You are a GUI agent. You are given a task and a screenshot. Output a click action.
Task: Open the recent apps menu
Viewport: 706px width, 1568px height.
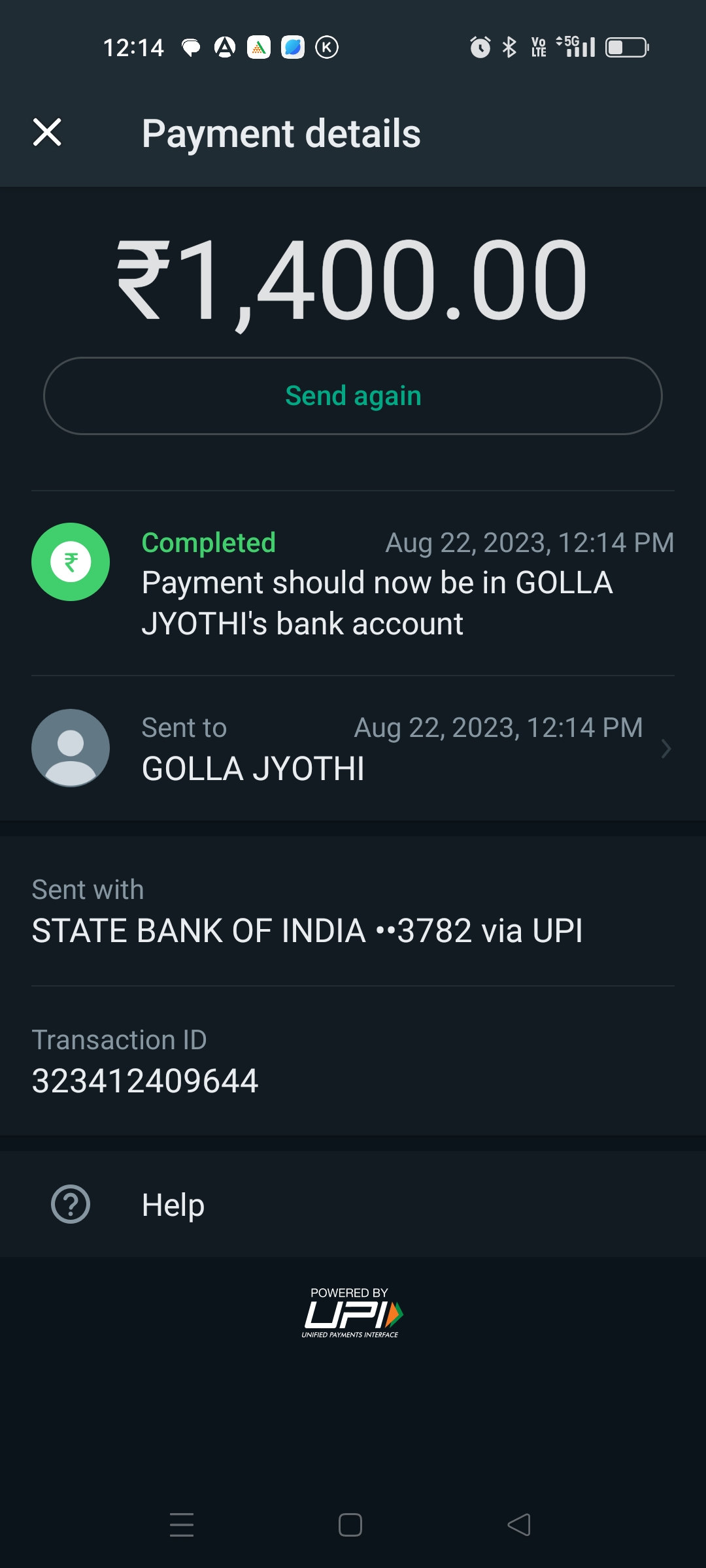pos(182,1525)
